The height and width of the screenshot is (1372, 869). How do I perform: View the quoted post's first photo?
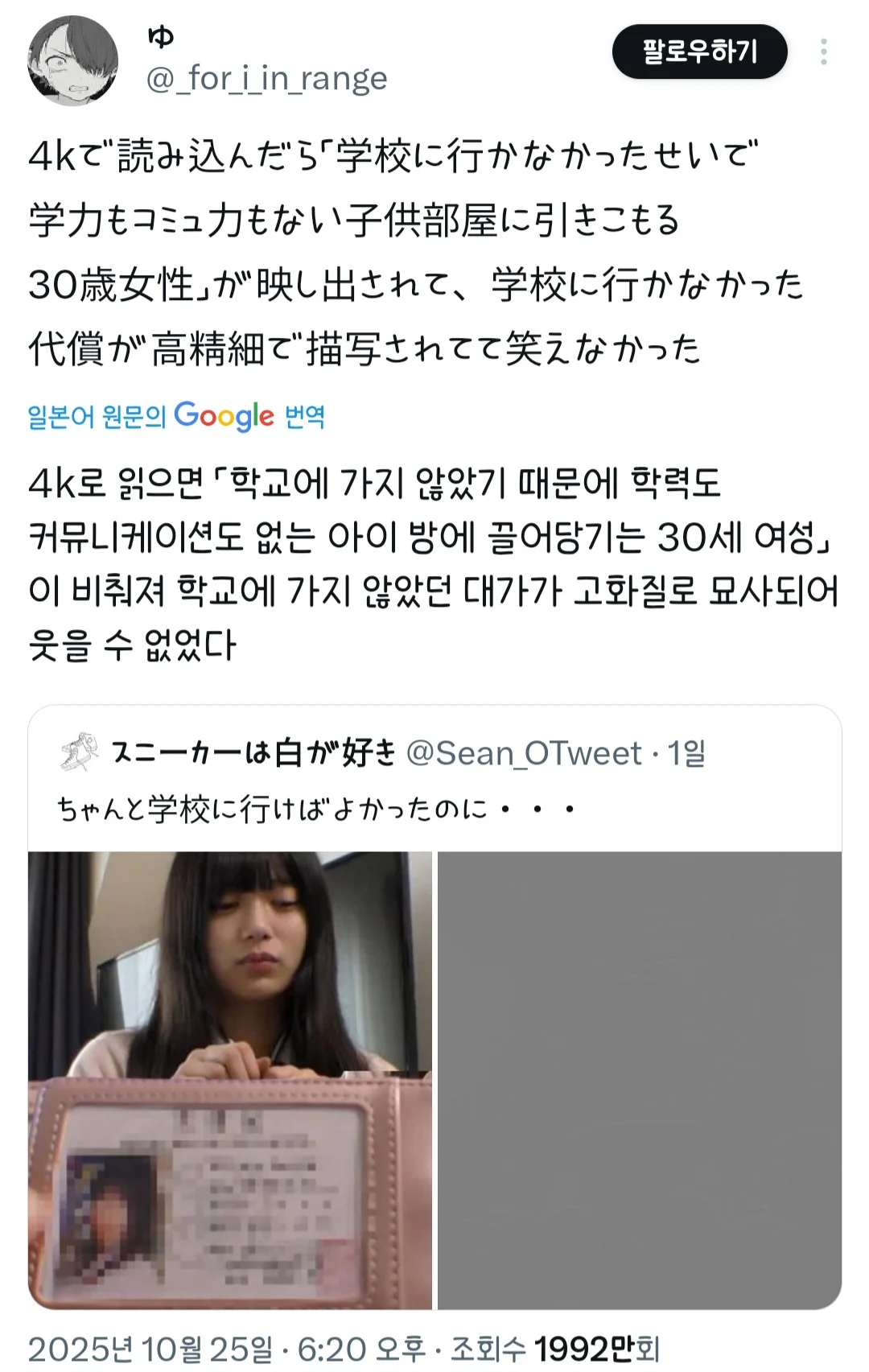[x=230, y=1080]
